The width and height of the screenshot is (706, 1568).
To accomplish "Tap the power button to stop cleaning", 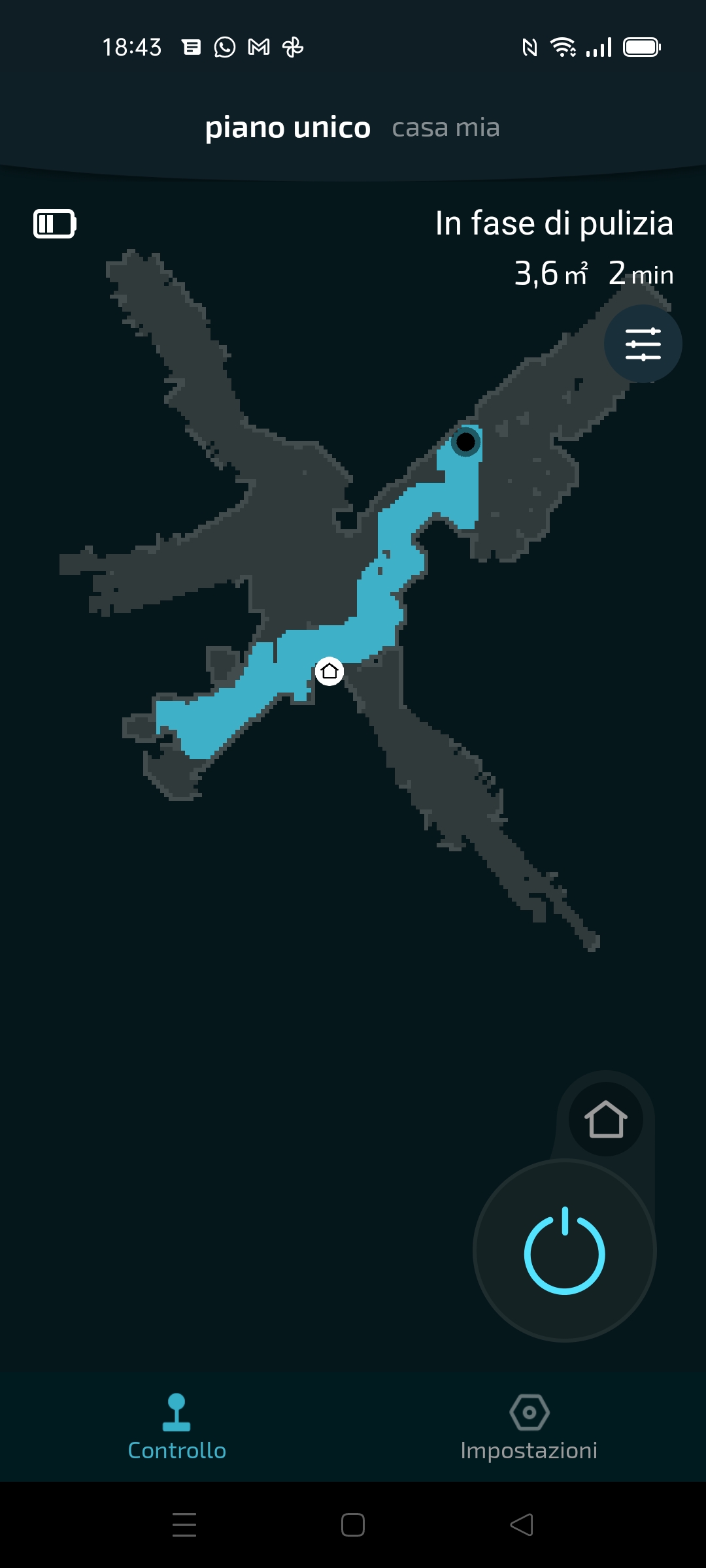I will pyautogui.click(x=565, y=1250).
